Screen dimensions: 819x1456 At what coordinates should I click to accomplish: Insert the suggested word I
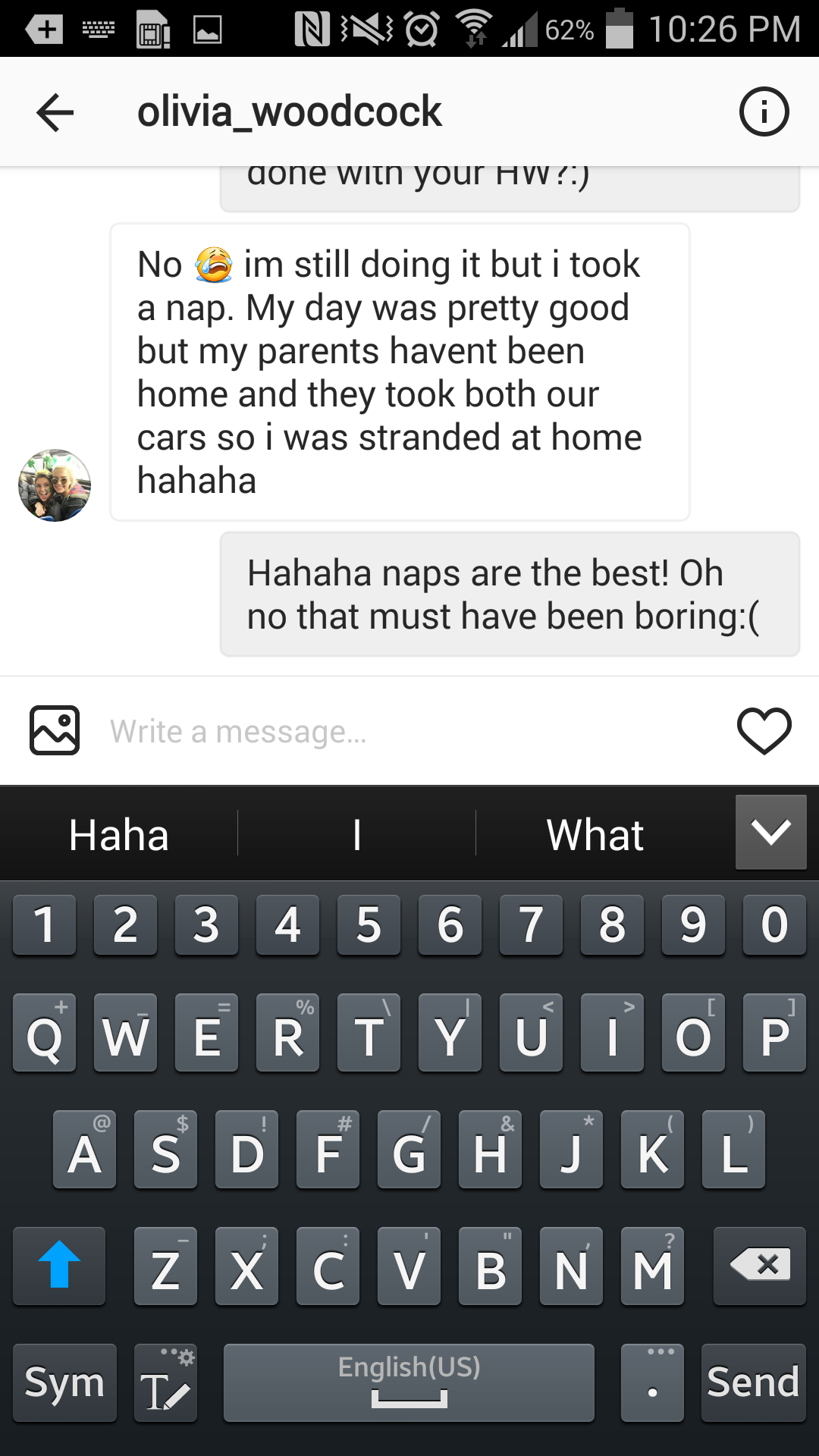356,834
